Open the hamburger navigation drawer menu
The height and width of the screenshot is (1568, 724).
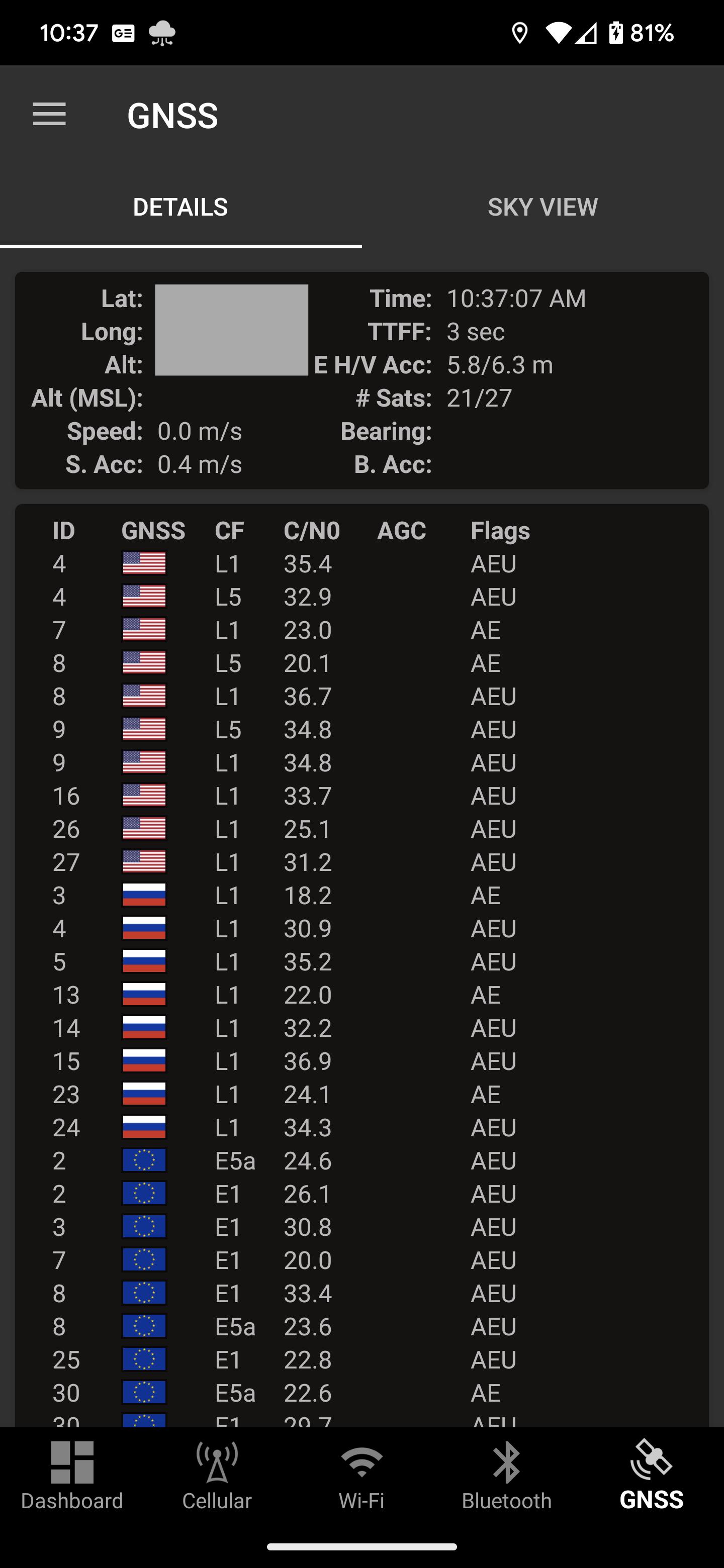(49, 115)
